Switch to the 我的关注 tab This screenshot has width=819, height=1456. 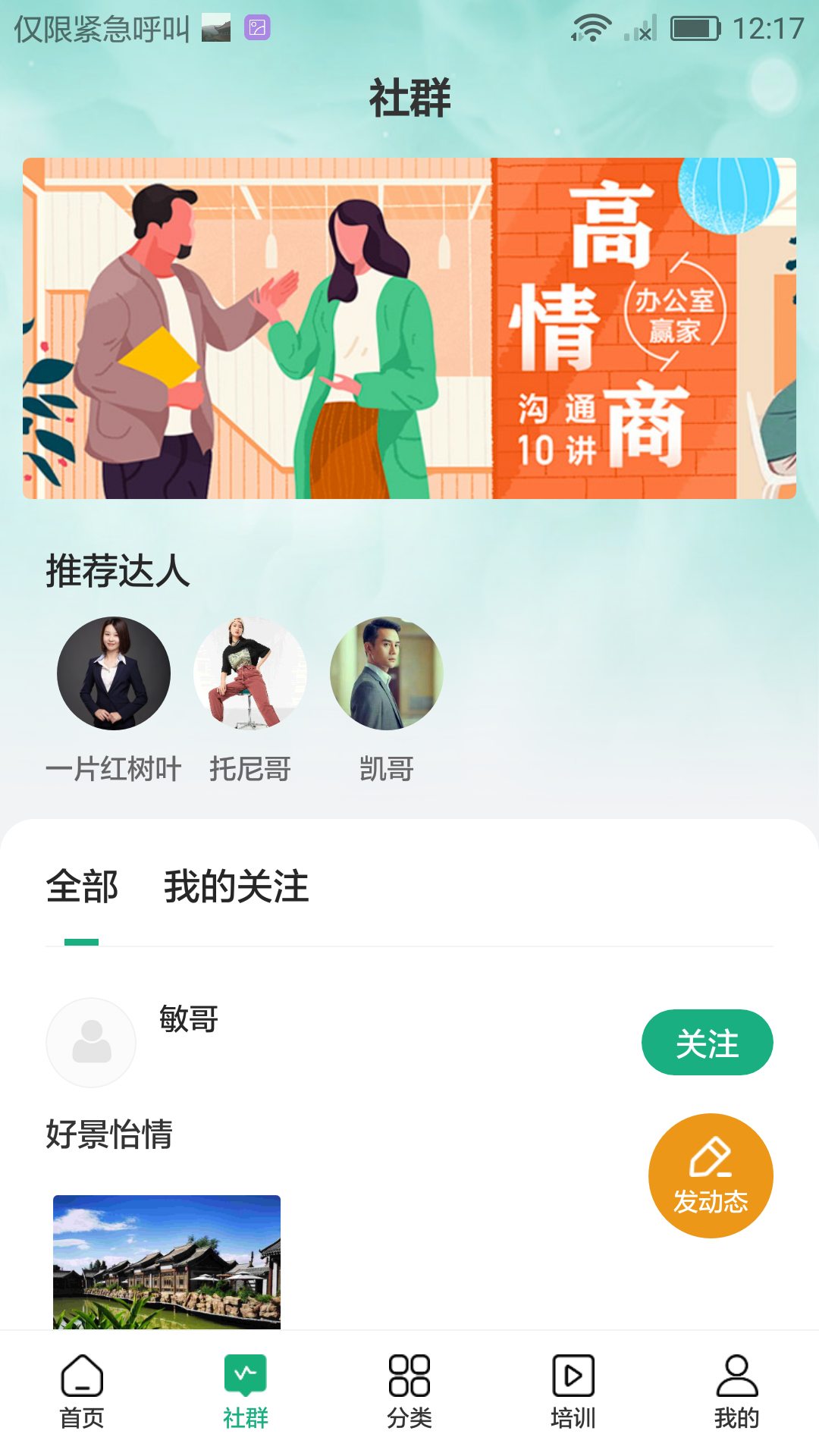click(x=237, y=887)
